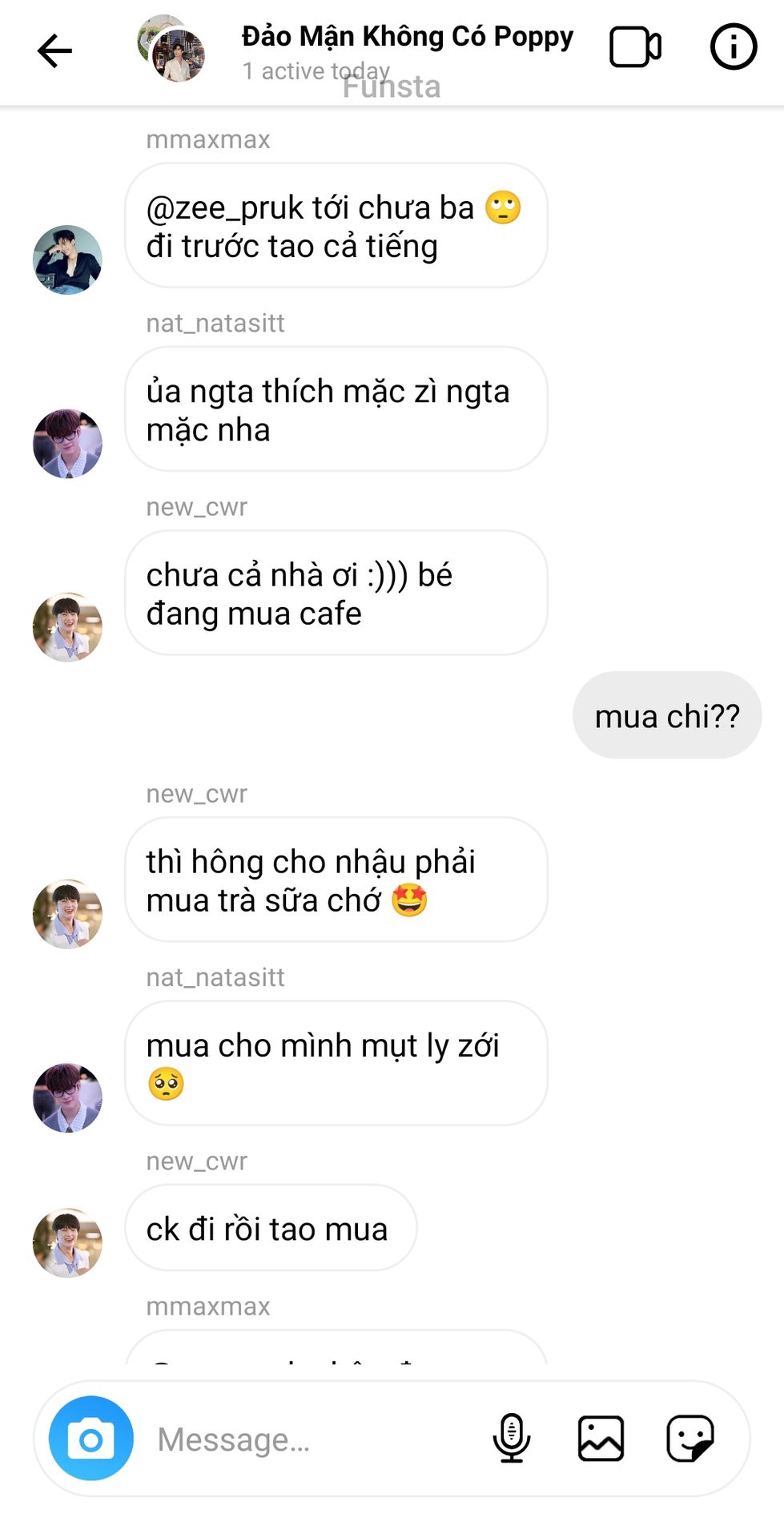The height and width of the screenshot is (1538, 784).
Task: View mmaxmax's profile picture beside the @zee_pruk message
Action: coord(67,260)
